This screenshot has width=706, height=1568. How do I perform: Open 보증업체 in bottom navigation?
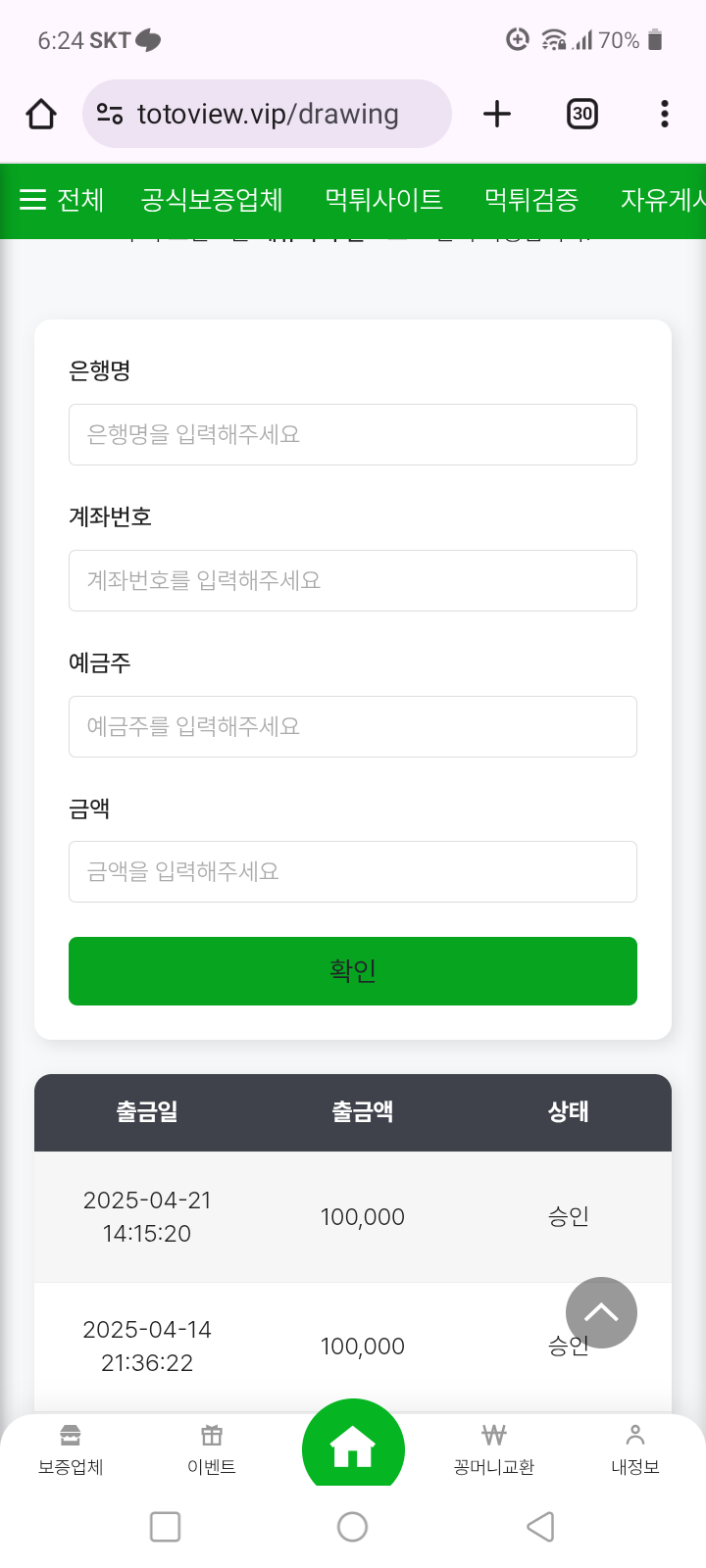(71, 1450)
